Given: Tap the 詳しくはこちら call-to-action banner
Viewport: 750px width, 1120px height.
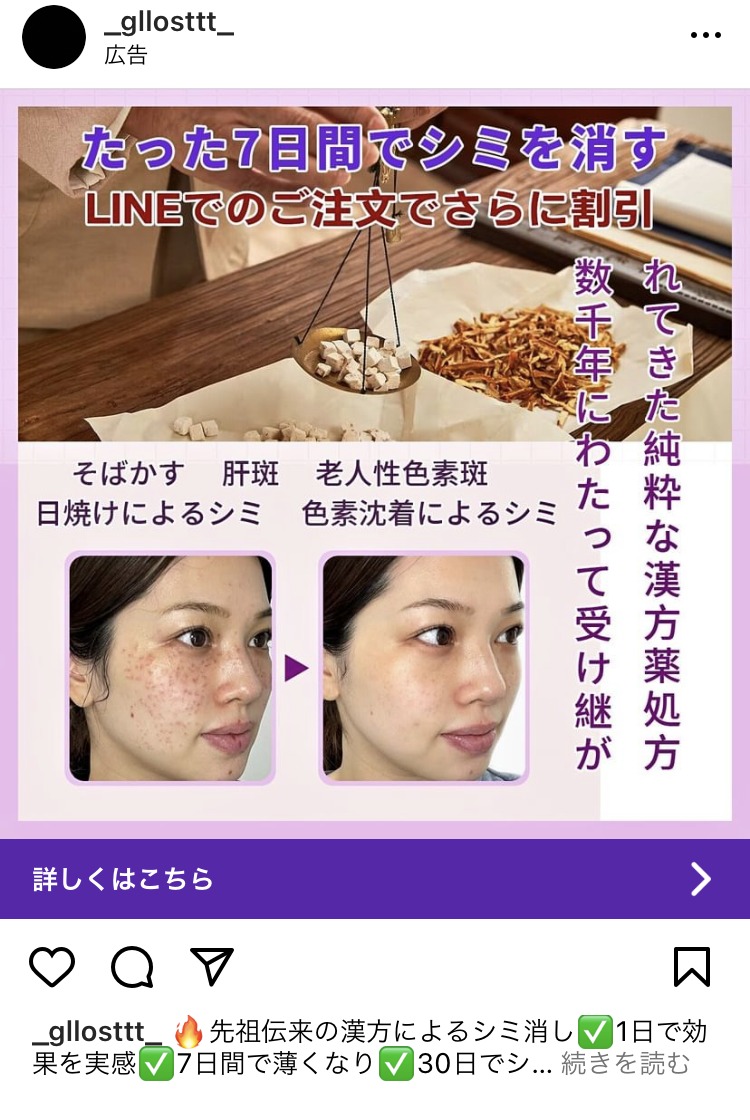Looking at the screenshot, I should click(x=375, y=879).
